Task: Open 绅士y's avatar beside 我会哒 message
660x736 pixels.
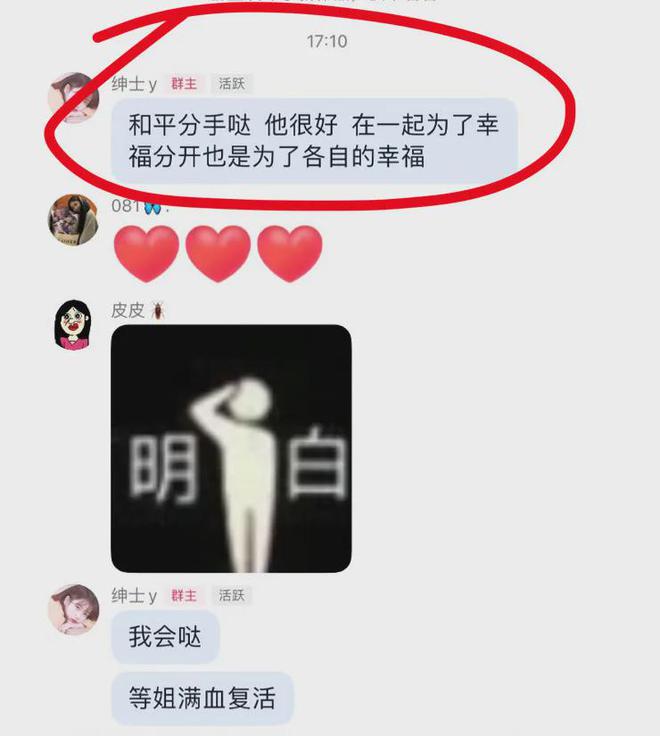Action: [74, 609]
